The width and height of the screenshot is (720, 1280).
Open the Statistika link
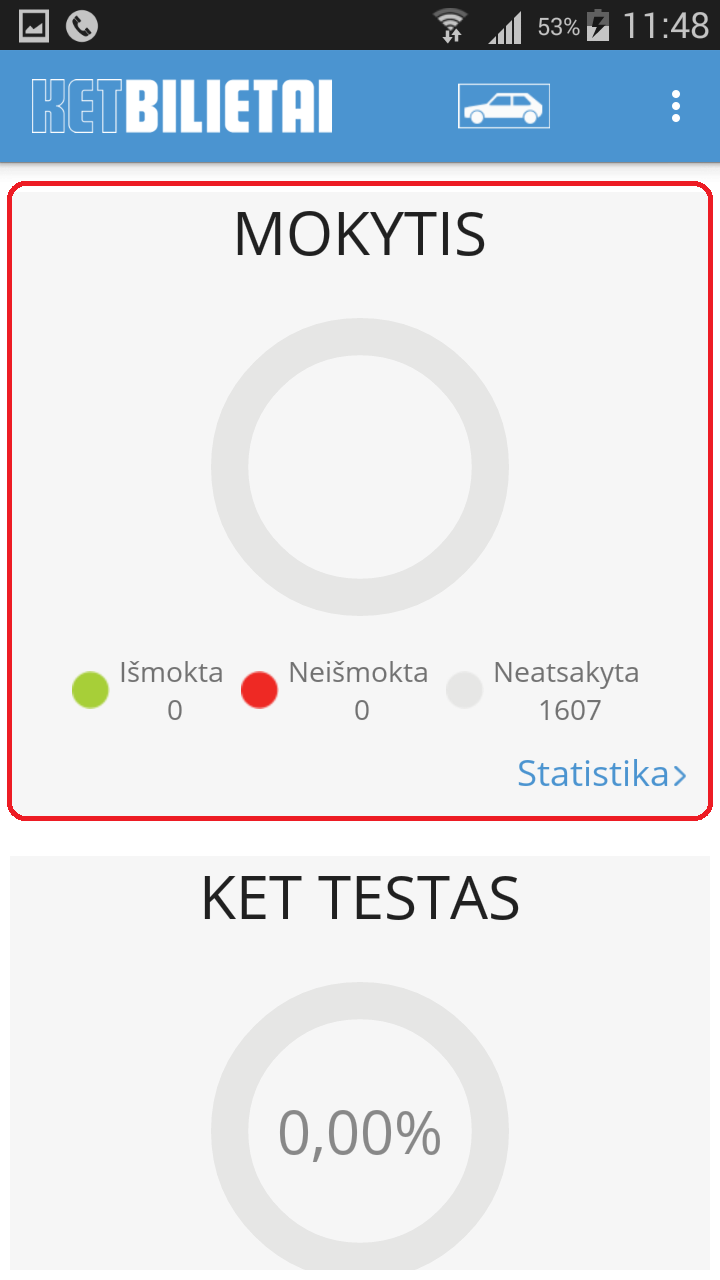pyautogui.click(x=601, y=774)
